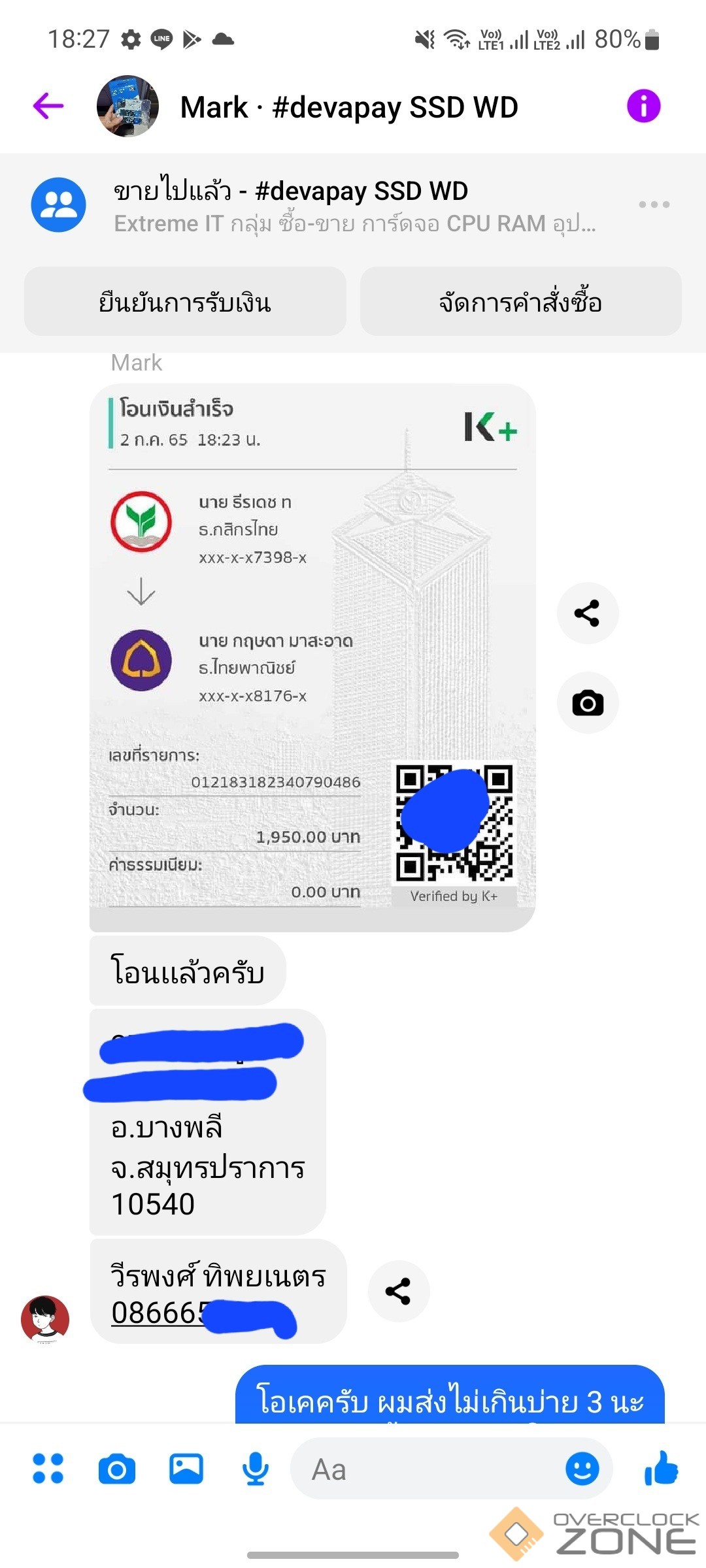Record a voice message with the microphone
Viewport: 706px width, 1568px height.
(x=255, y=1469)
